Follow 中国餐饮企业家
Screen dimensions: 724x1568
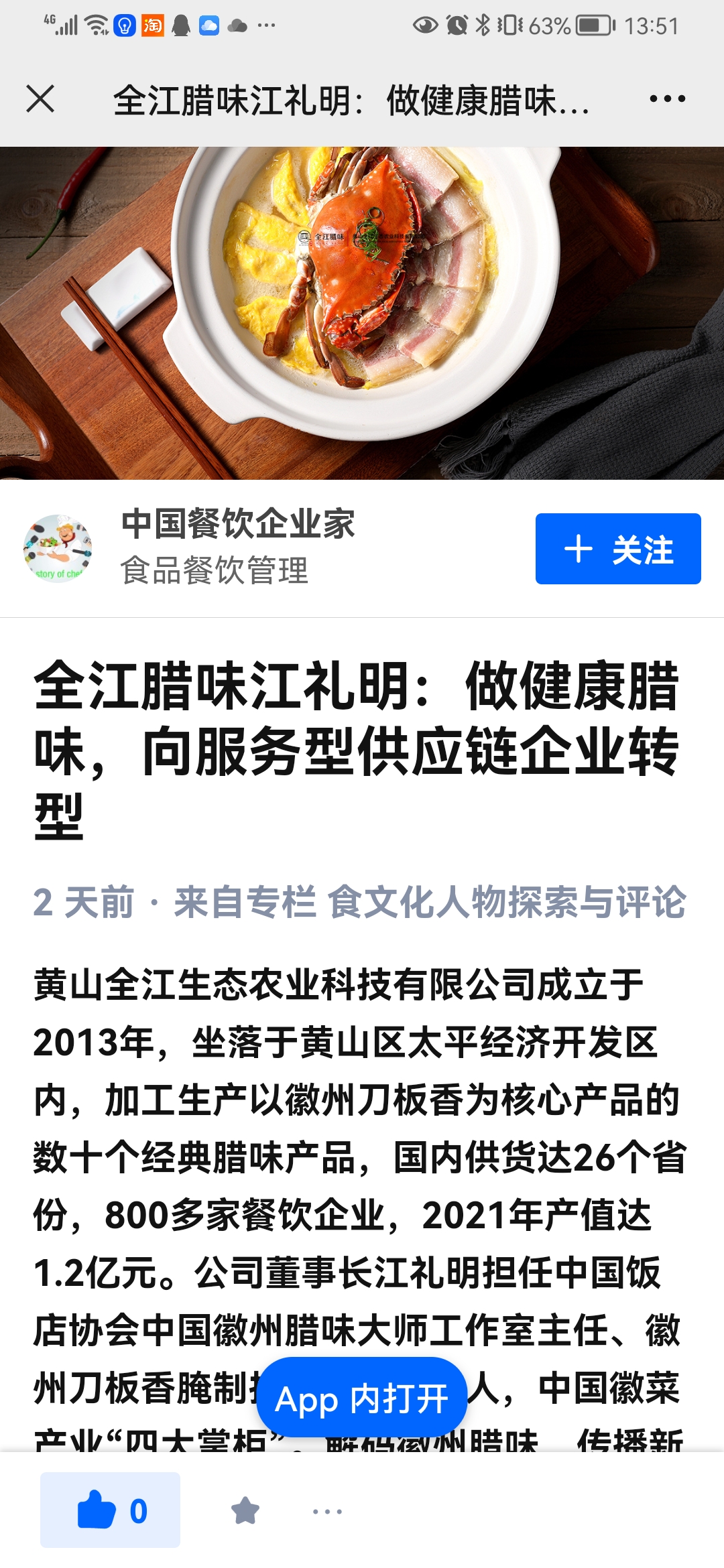[617, 549]
